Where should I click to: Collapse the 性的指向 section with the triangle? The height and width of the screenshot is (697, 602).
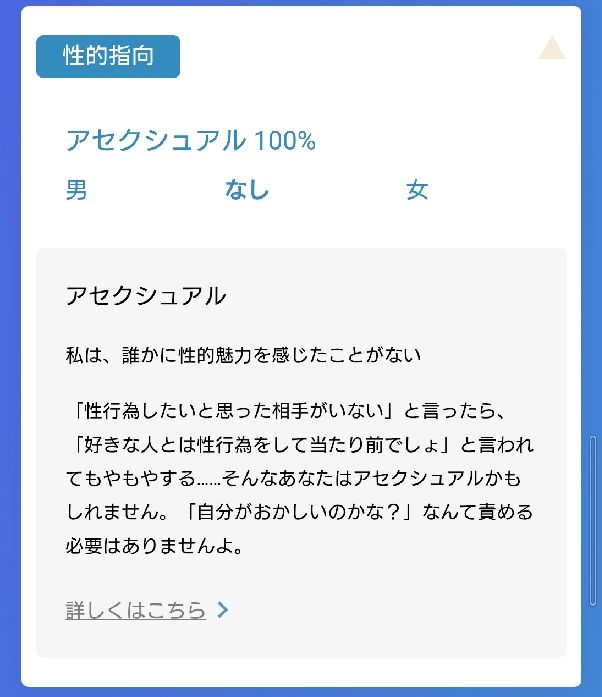point(551,49)
